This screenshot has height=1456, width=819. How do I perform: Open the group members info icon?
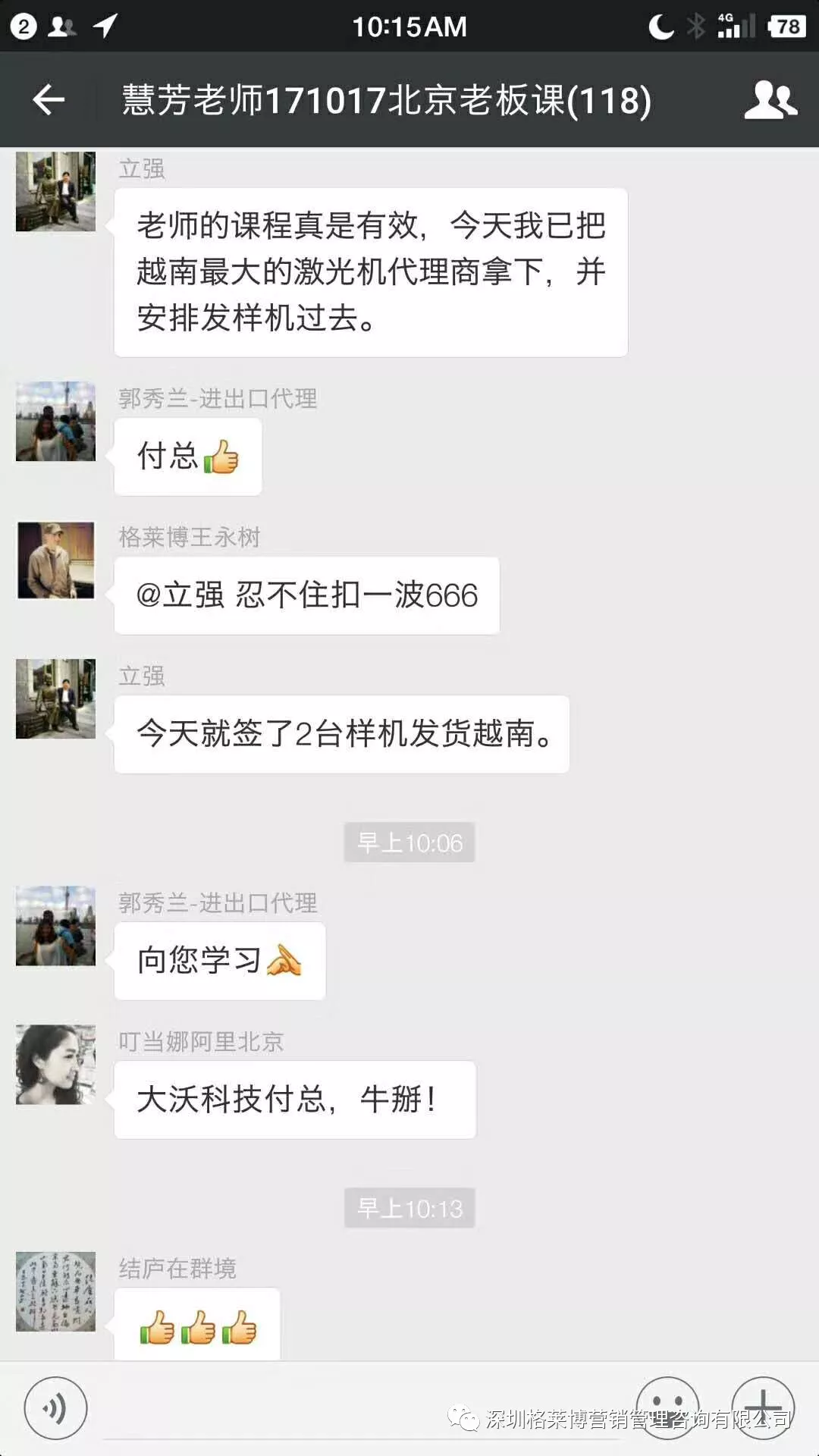[770, 99]
